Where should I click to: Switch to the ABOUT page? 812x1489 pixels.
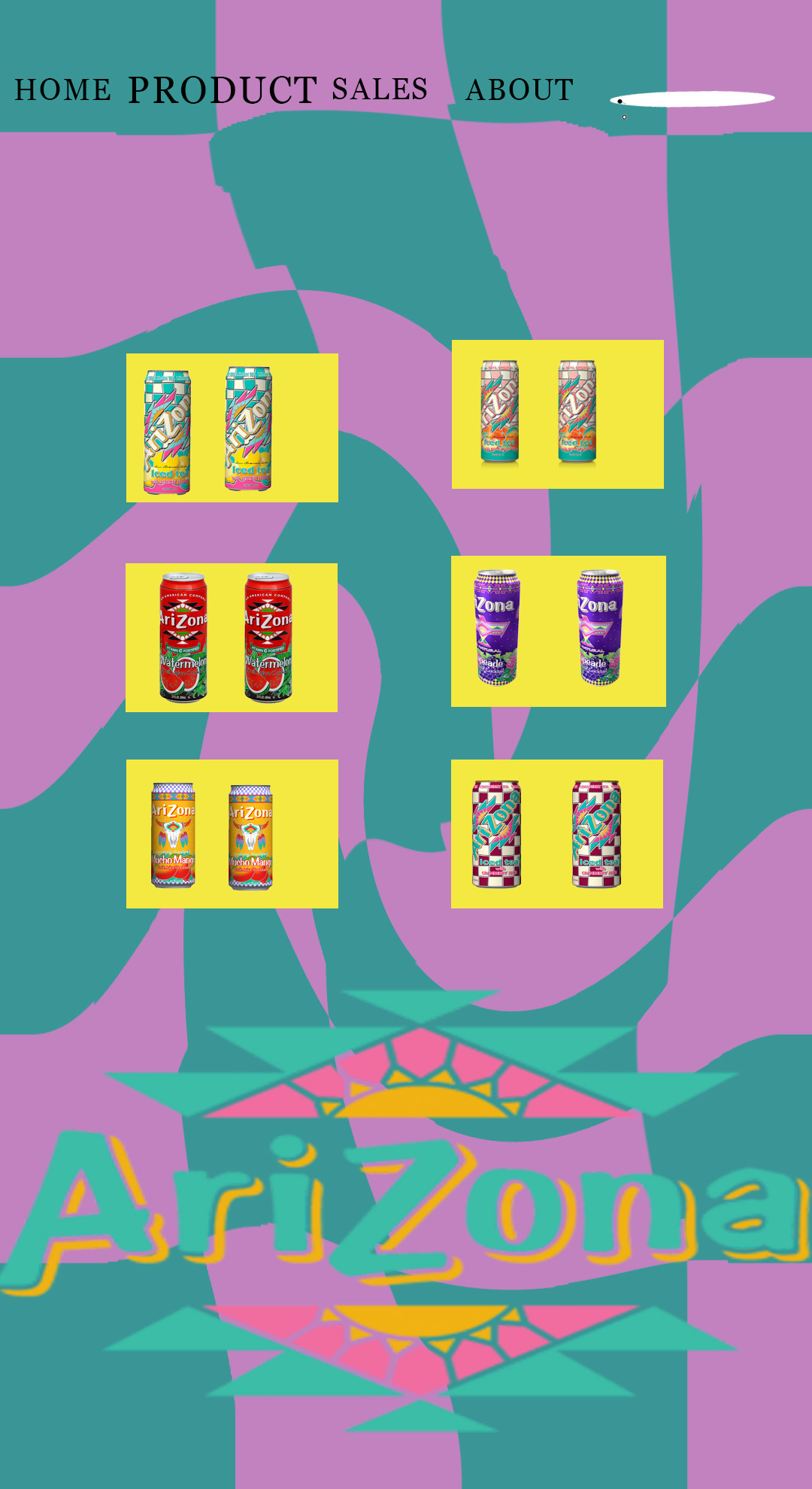click(x=520, y=90)
